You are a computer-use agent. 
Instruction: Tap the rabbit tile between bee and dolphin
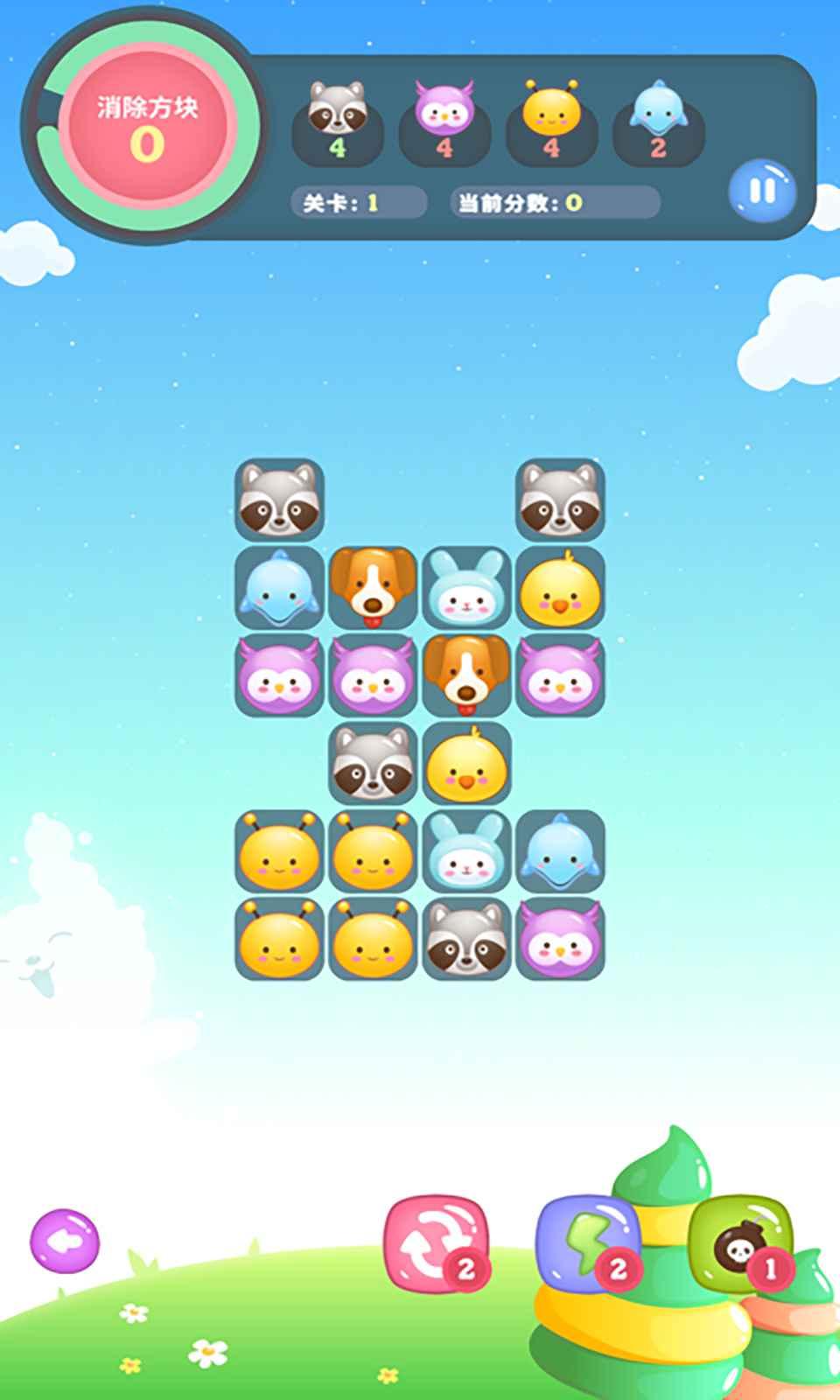[x=466, y=851]
